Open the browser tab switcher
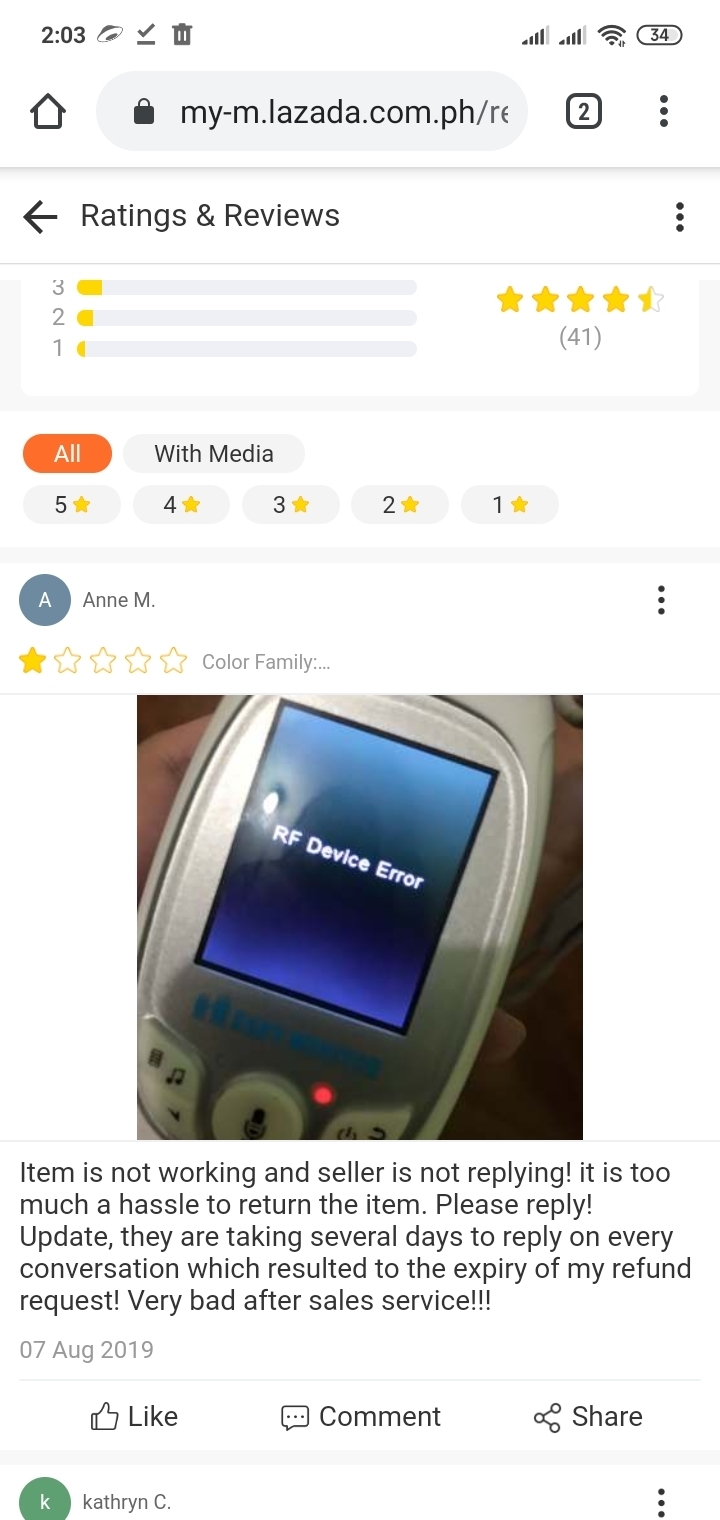 [x=584, y=111]
